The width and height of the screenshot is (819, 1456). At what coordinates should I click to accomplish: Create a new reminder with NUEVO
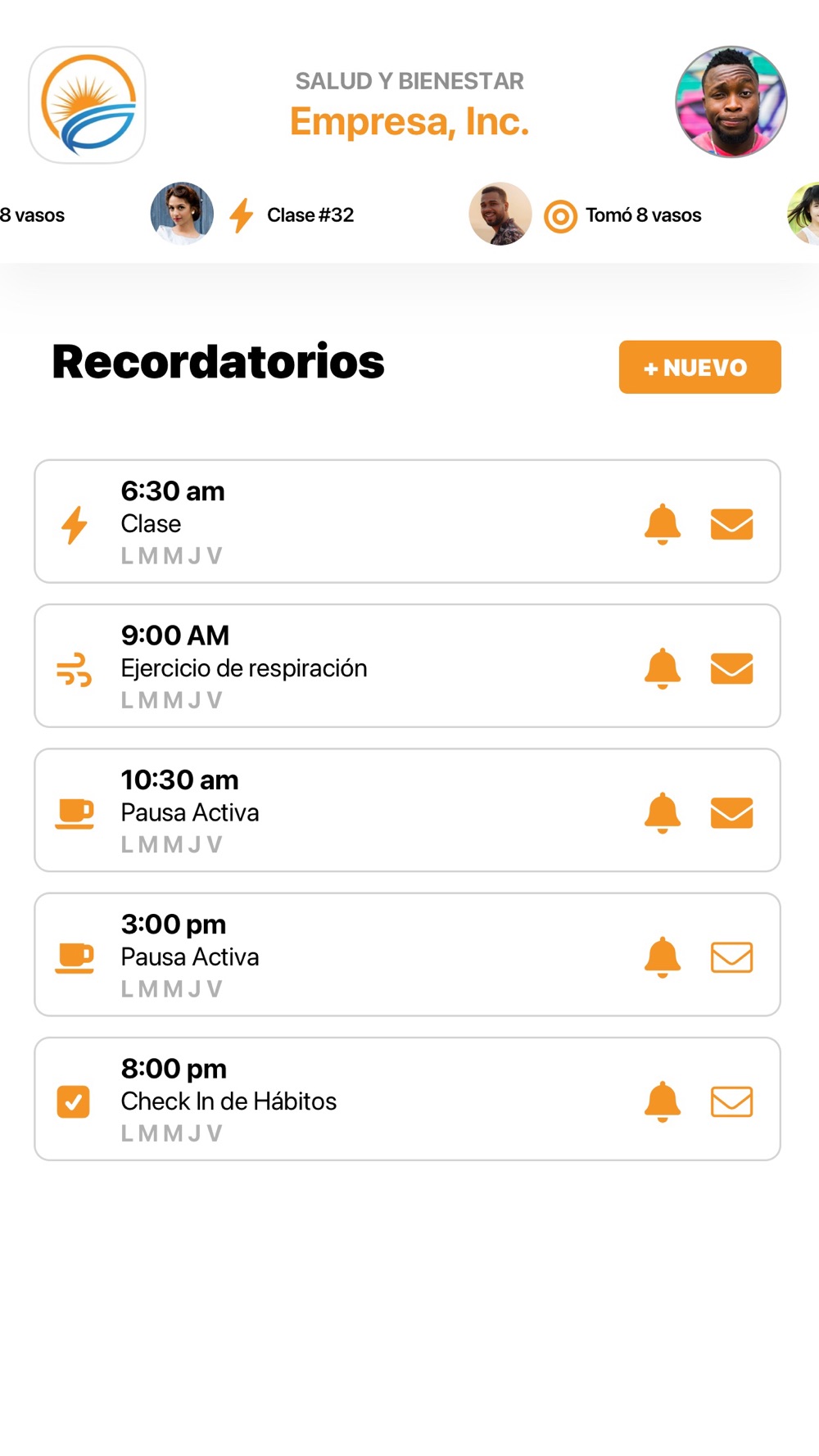699,368
